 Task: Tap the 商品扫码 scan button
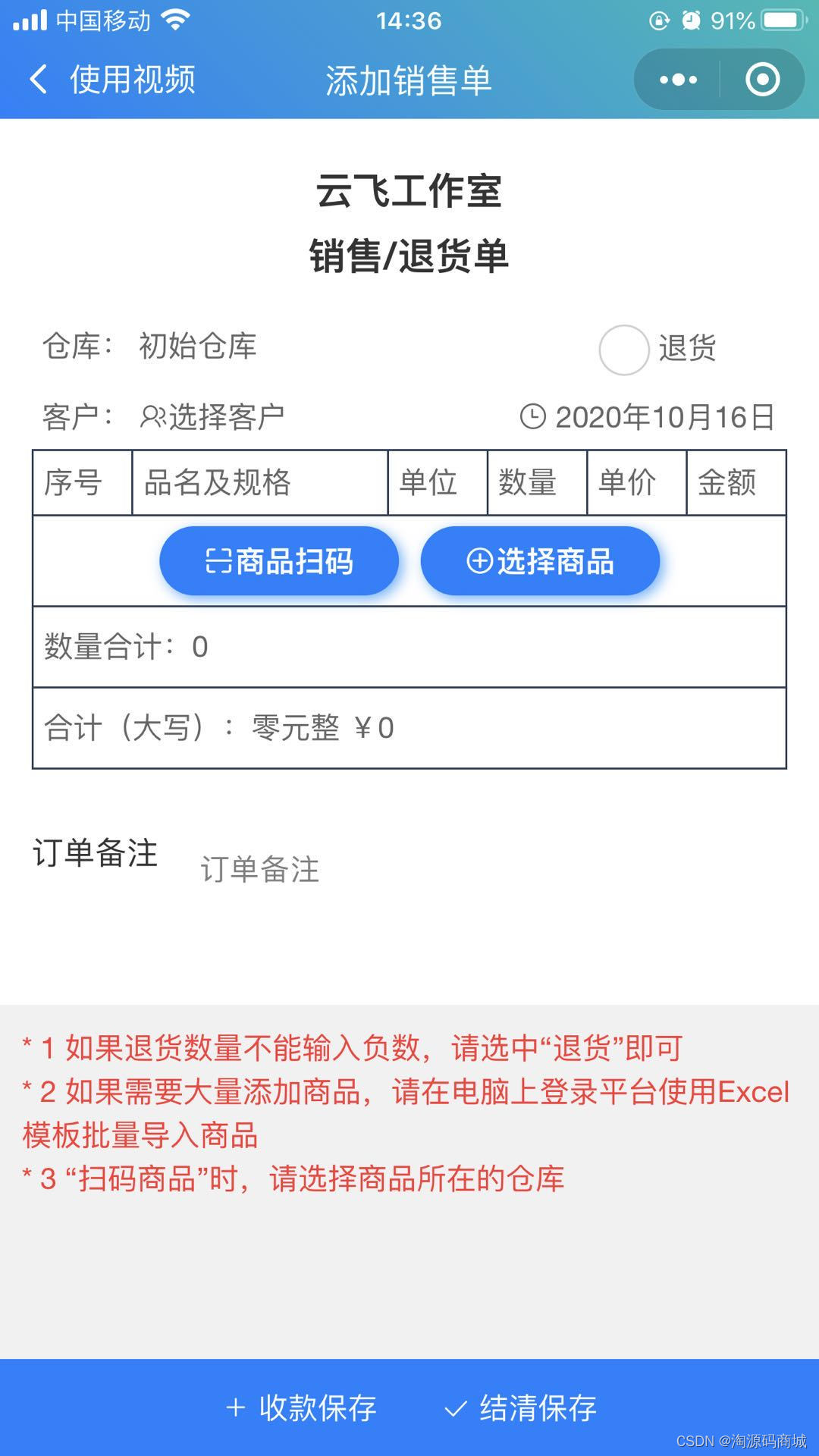point(279,561)
